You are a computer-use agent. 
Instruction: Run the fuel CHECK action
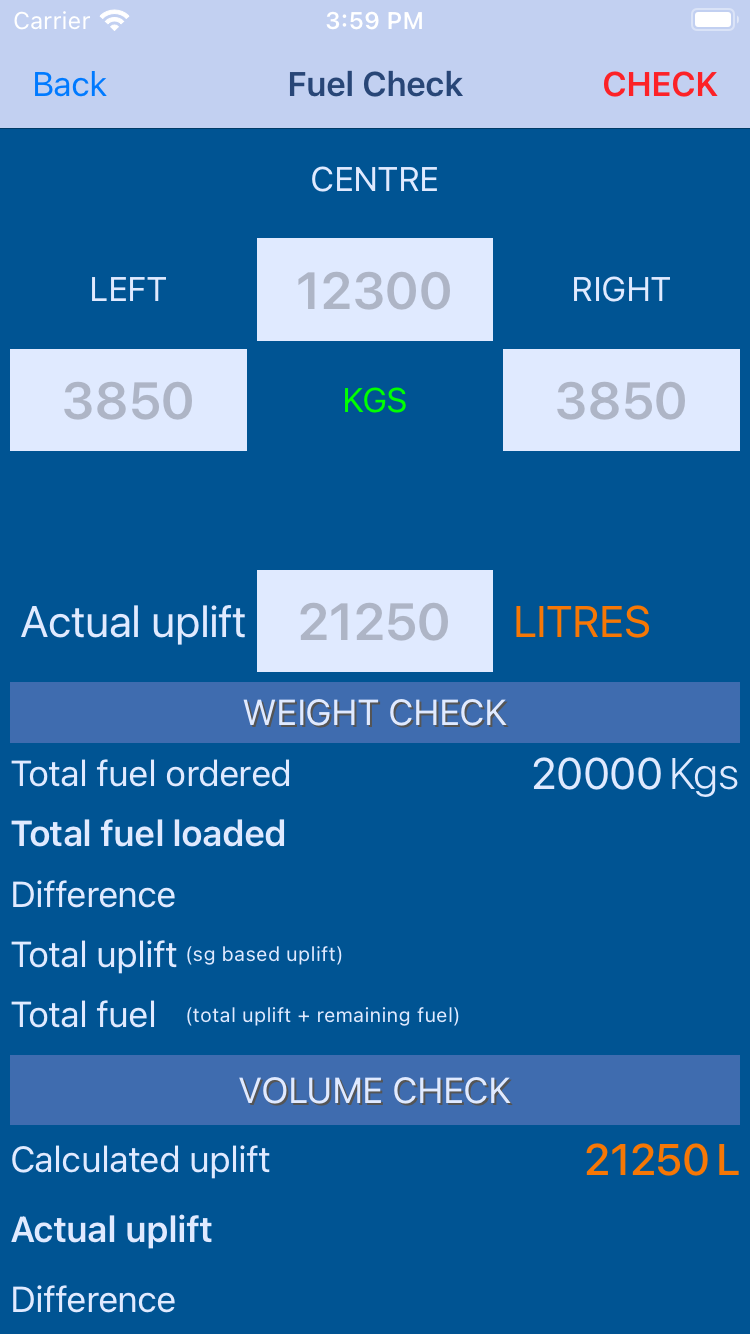(659, 85)
